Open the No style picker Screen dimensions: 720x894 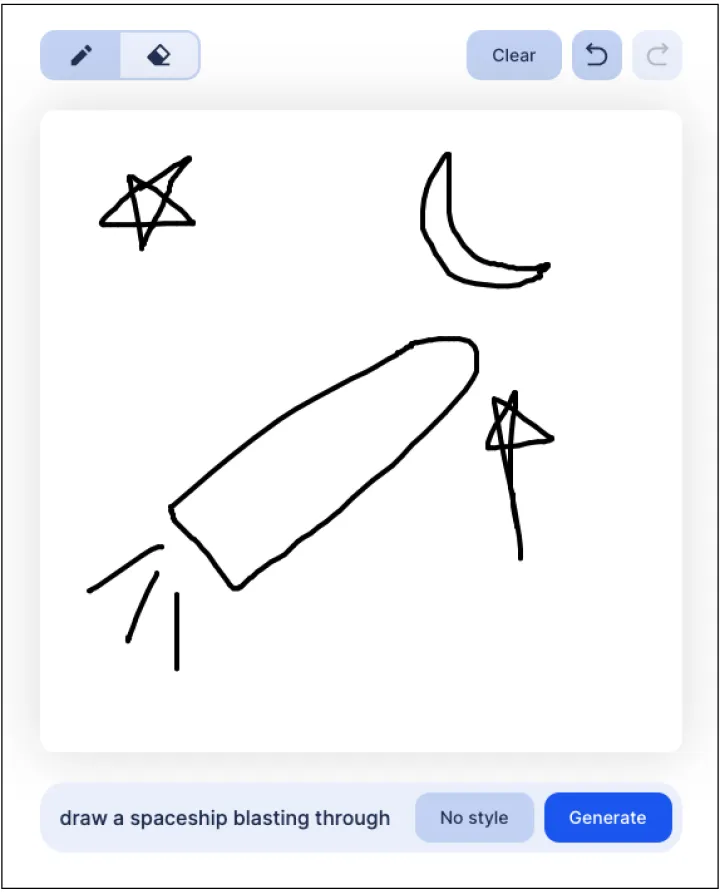(474, 818)
